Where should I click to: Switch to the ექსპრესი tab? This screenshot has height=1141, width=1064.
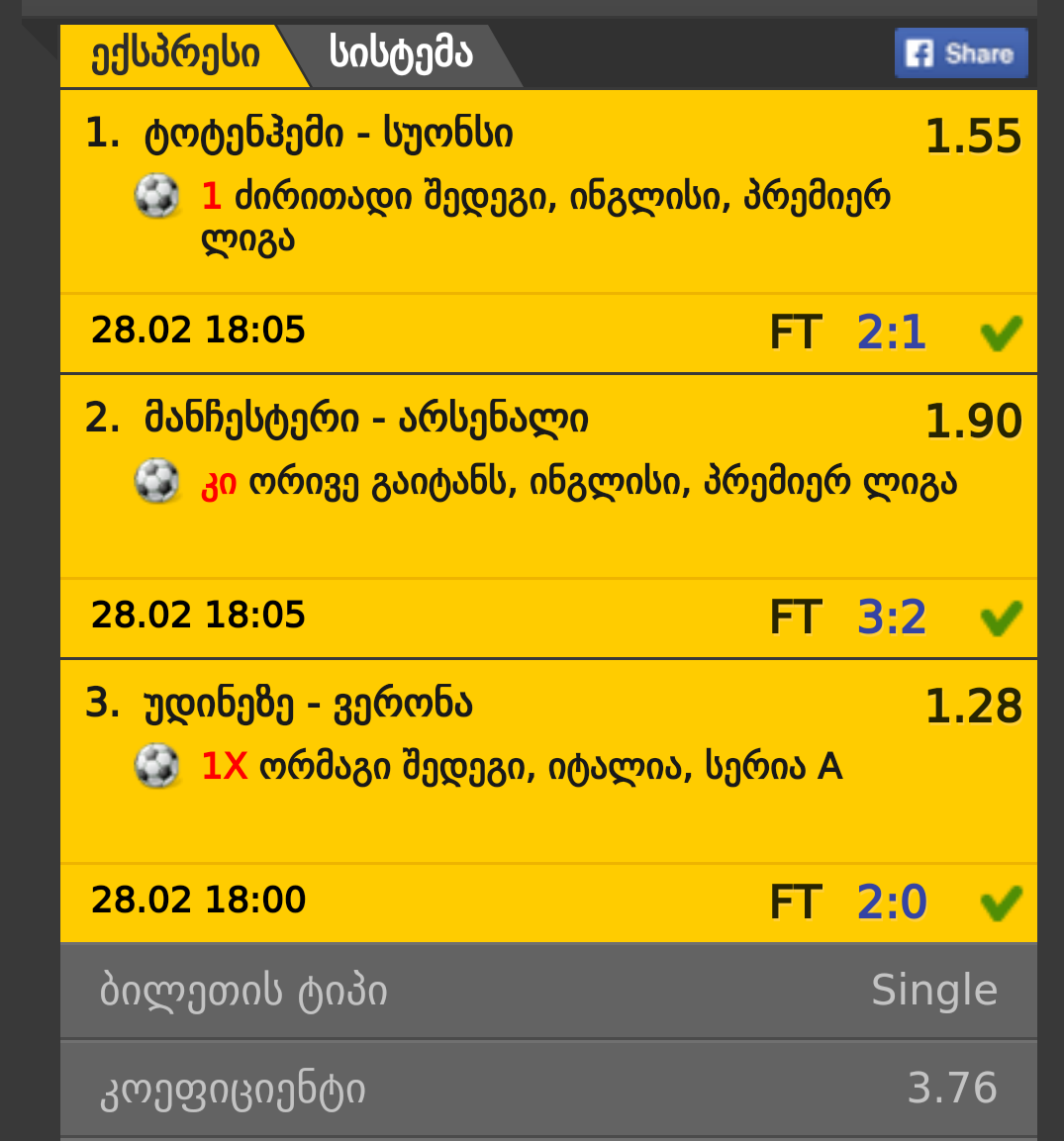coord(175,55)
